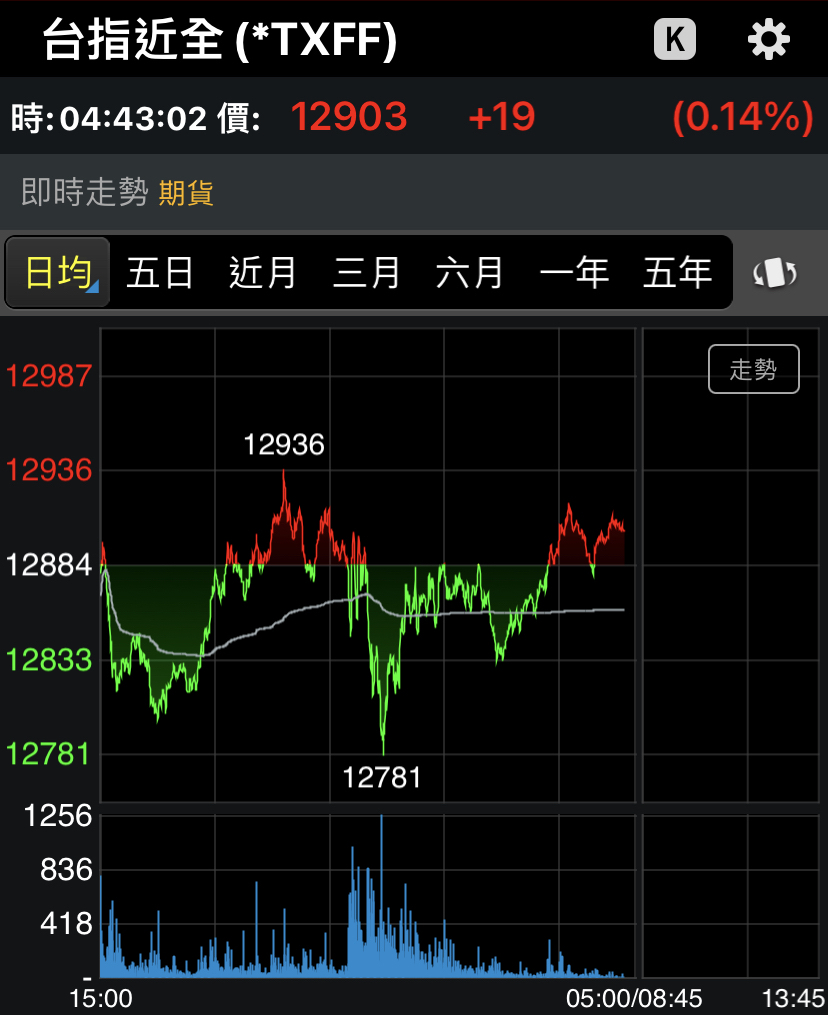The width and height of the screenshot is (828, 1015).
Task: Select the 六月 chart period
Action: 468,271
